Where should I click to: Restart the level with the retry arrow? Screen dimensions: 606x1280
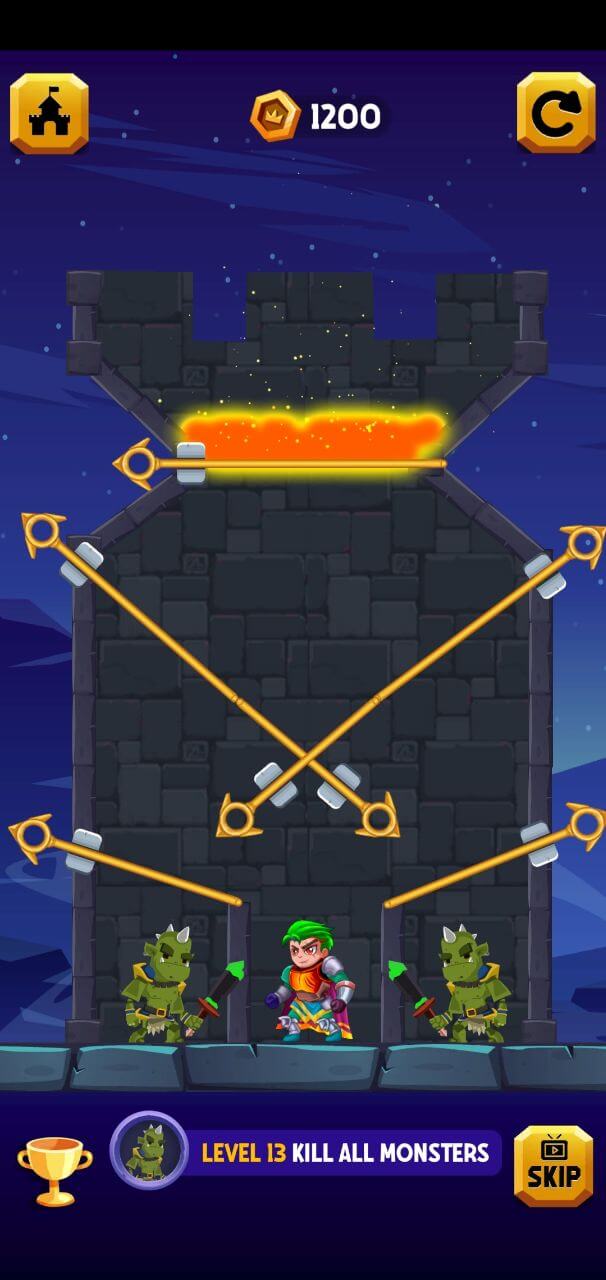556,113
